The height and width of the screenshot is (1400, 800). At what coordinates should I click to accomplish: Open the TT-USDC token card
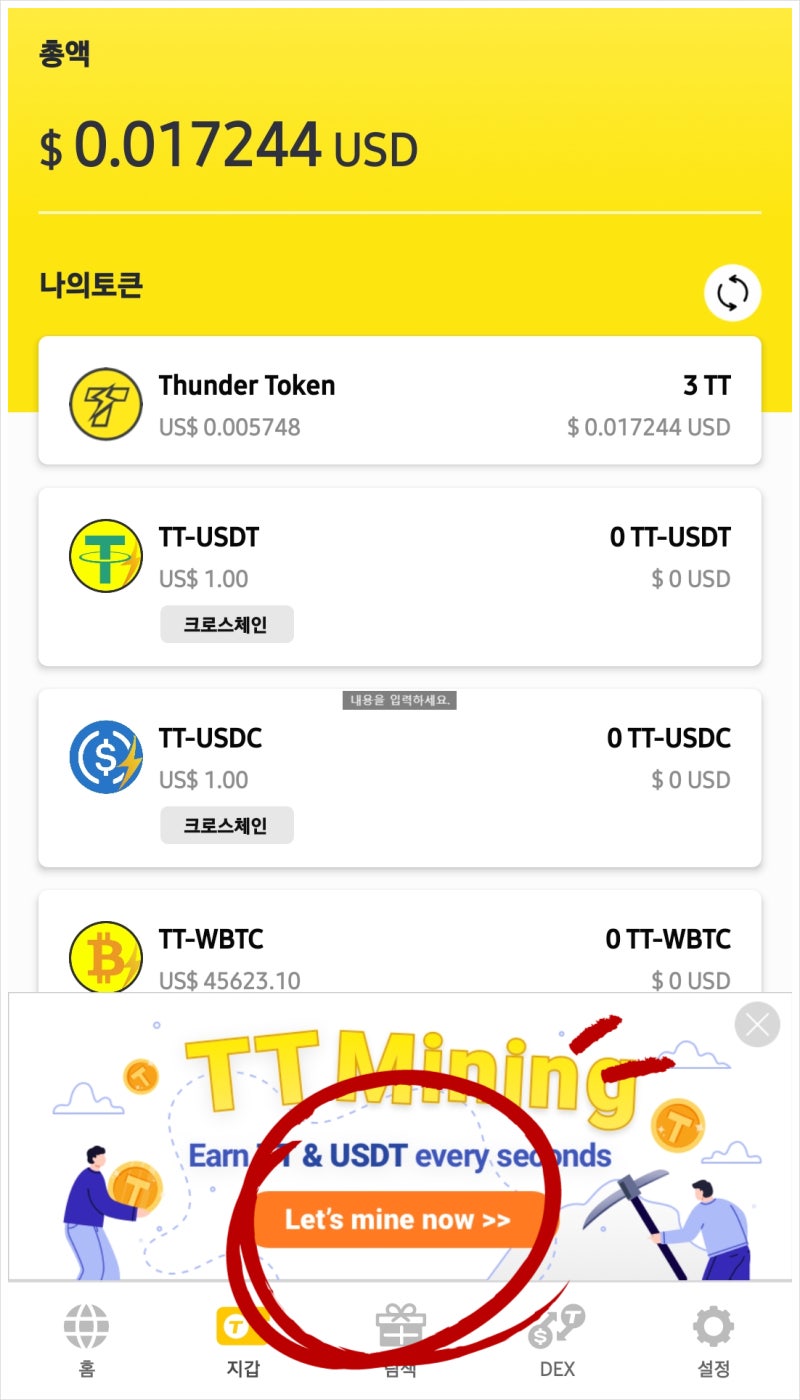tap(400, 756)
